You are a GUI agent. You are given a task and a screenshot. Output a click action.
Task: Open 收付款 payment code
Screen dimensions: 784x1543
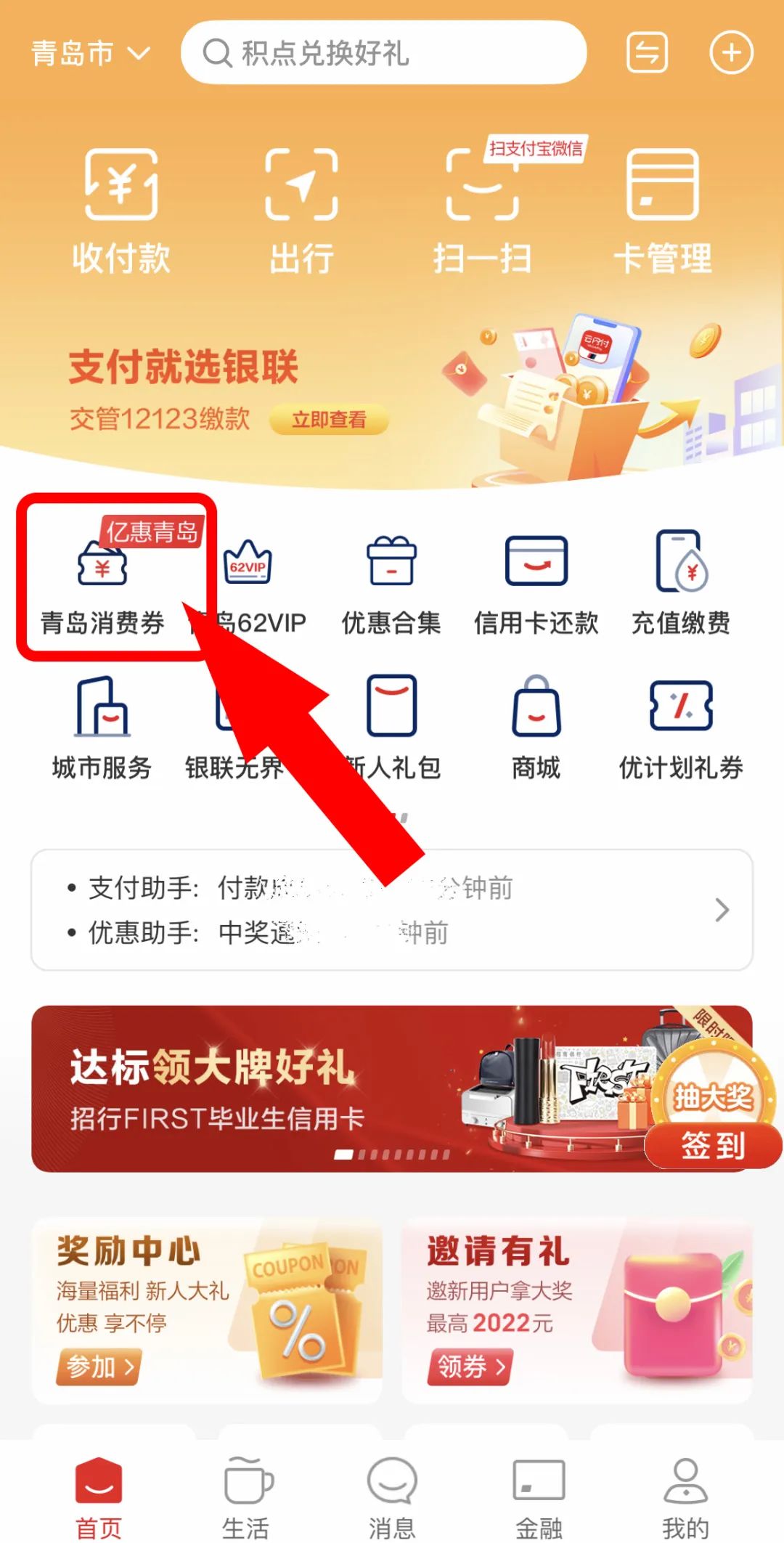(121, 211)
